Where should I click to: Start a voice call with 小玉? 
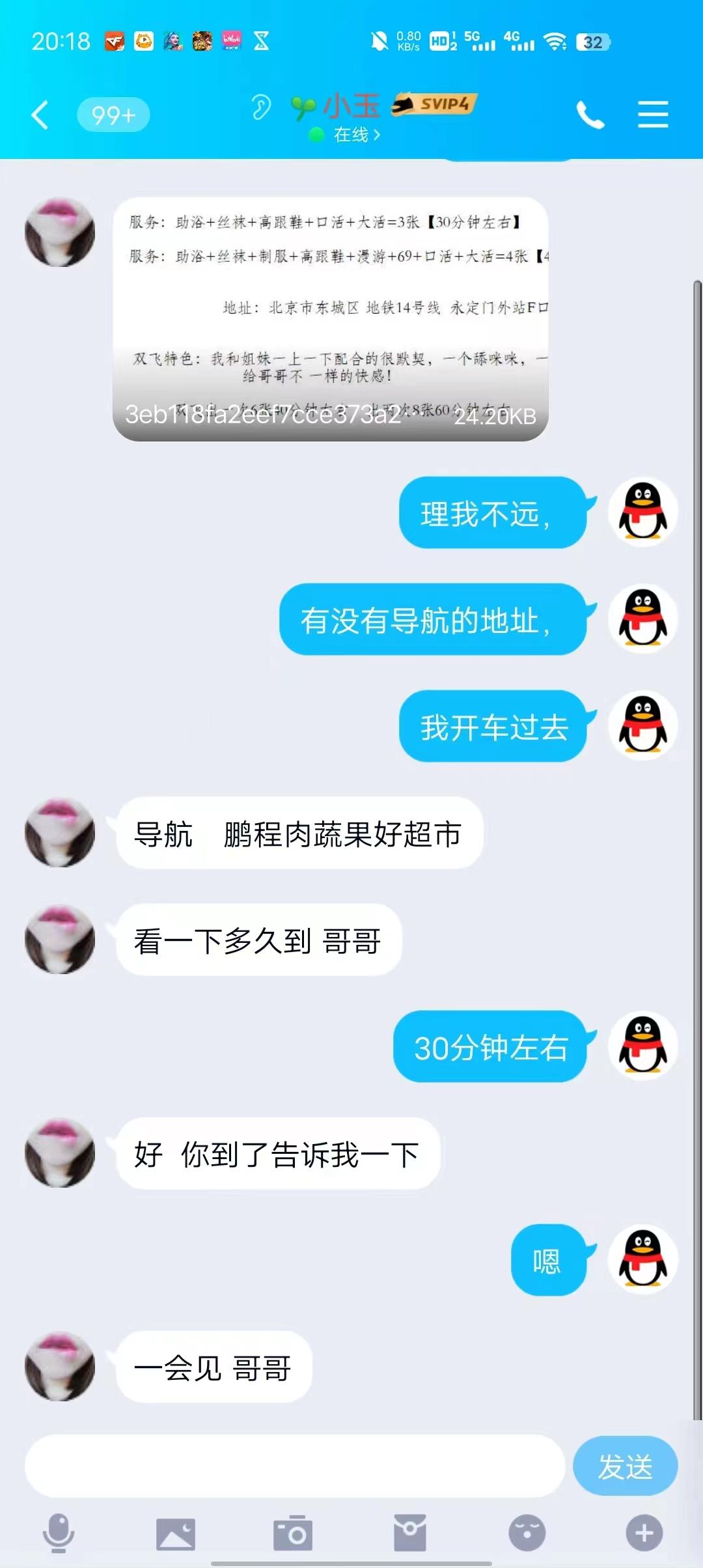[x=590, y=115]
